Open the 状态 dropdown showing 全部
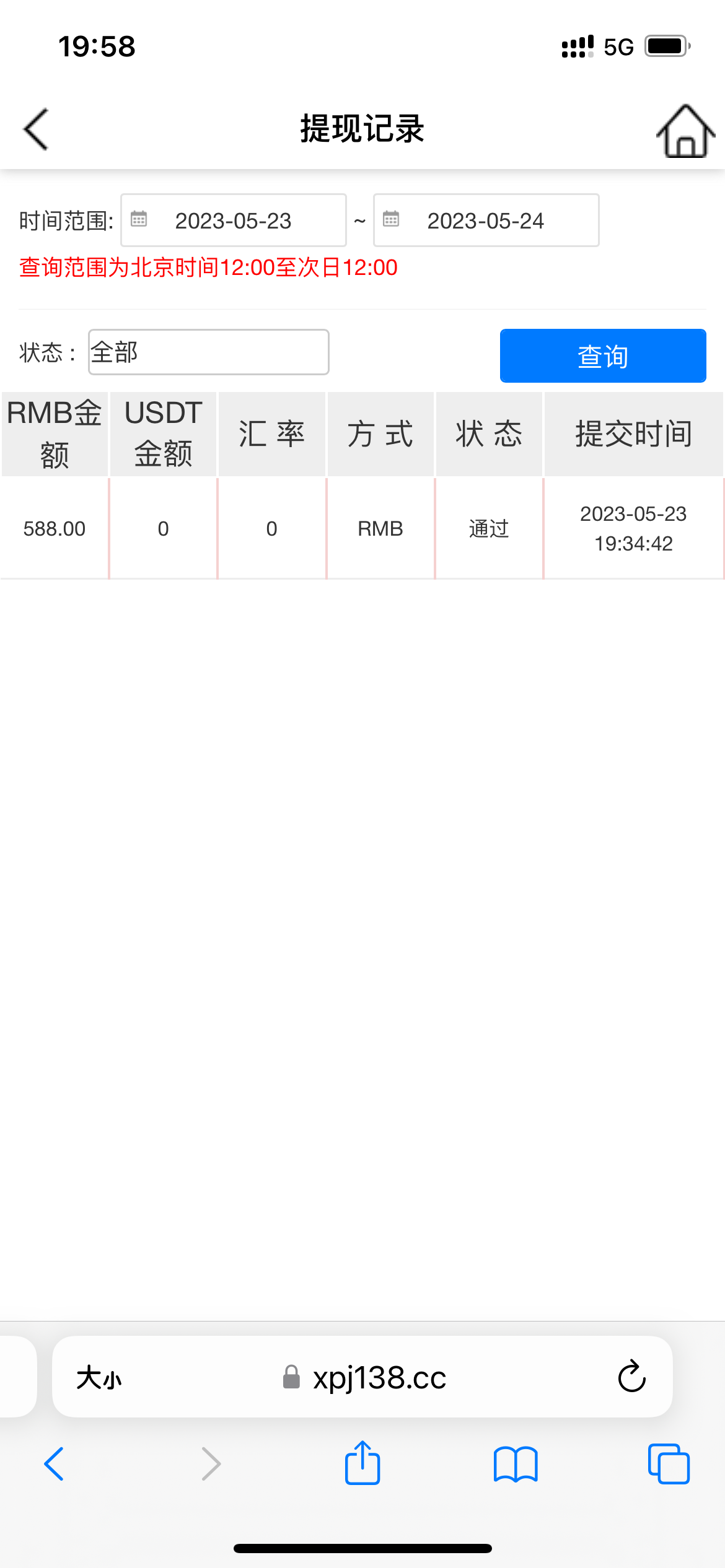This screenshot has height=1568, width=725. point(208,352)
